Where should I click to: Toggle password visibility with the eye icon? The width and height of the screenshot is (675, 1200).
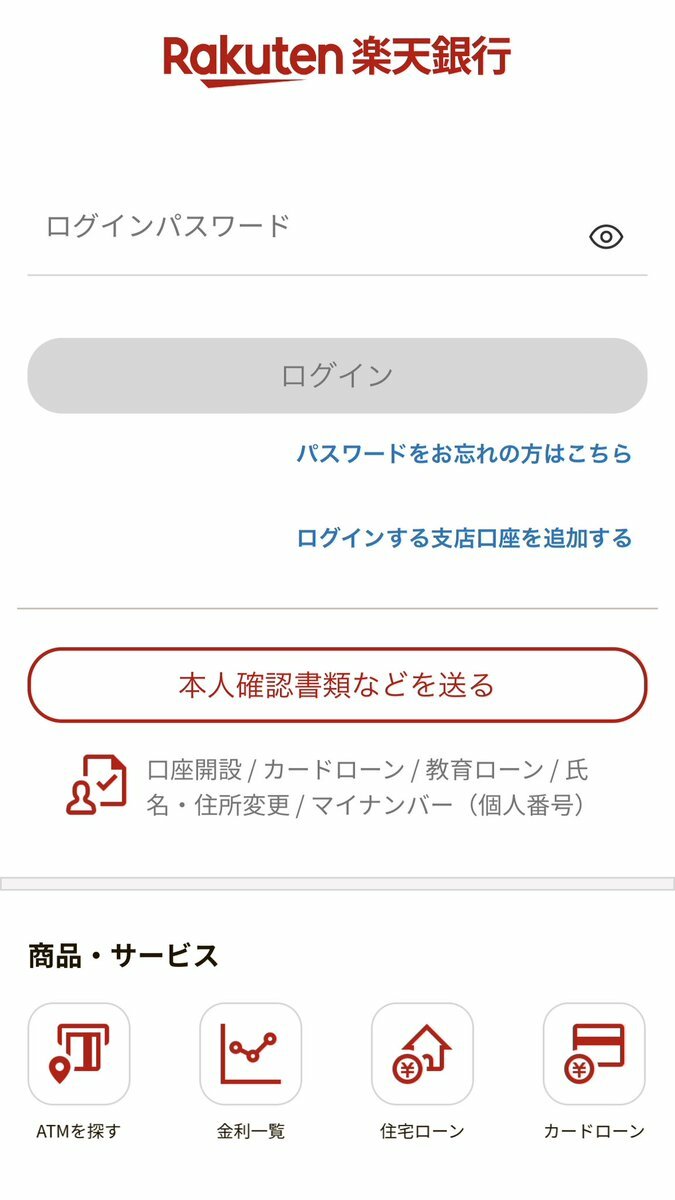point(606,237)
